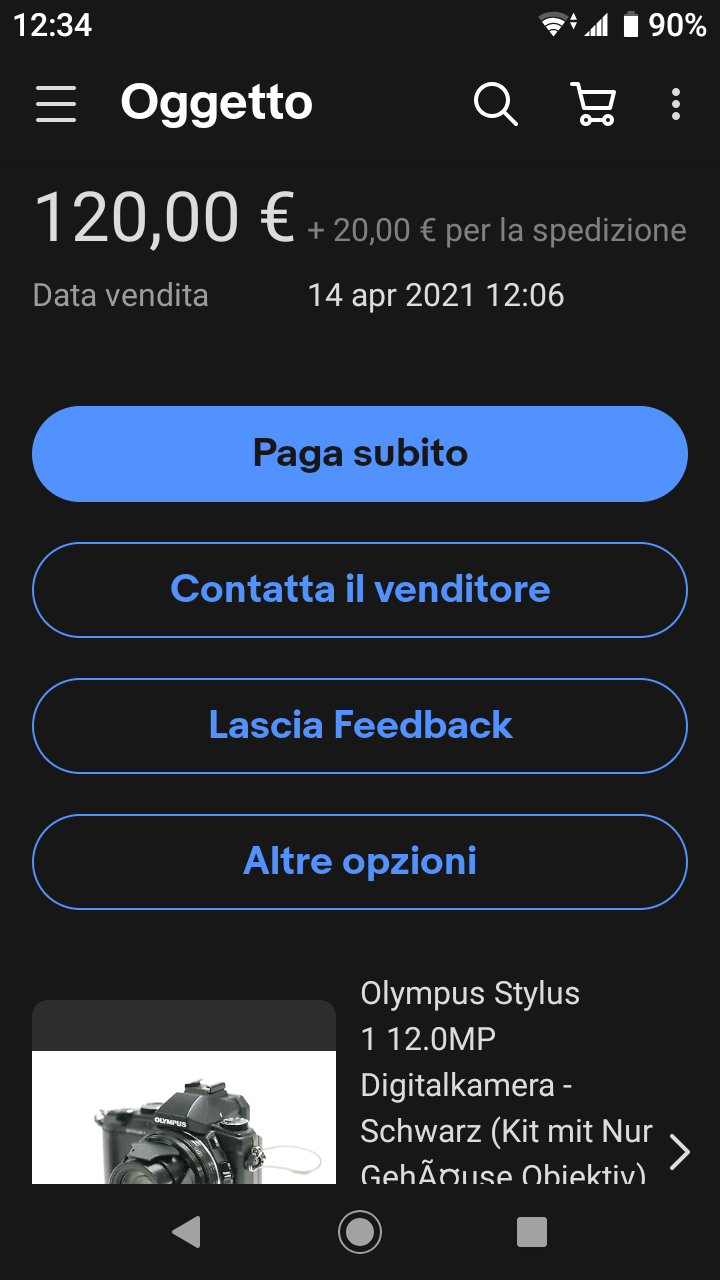Viewport: 720px width, 1280px height.
Task: Tap Lascia Feedback button
Action: 360,726
